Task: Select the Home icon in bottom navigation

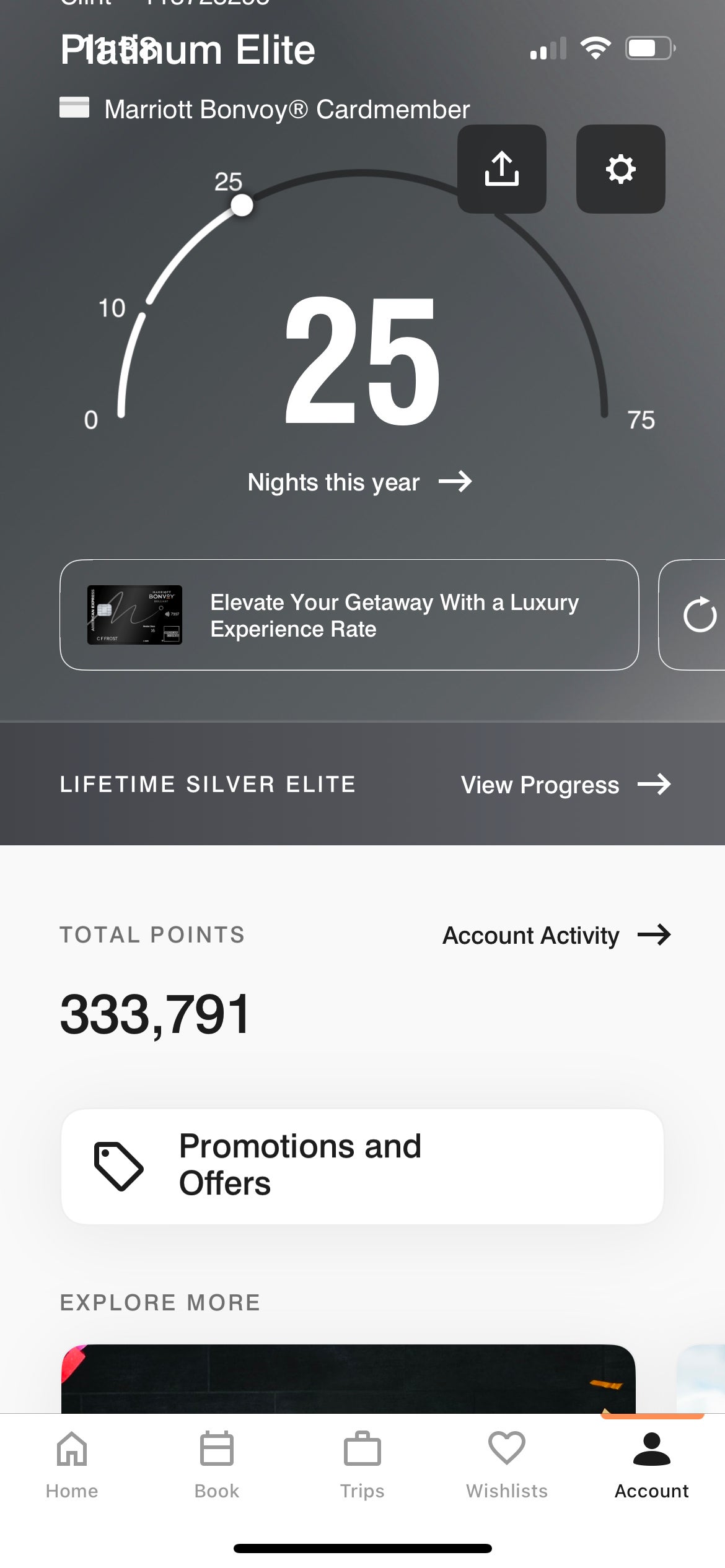Action: point(71,1450)
